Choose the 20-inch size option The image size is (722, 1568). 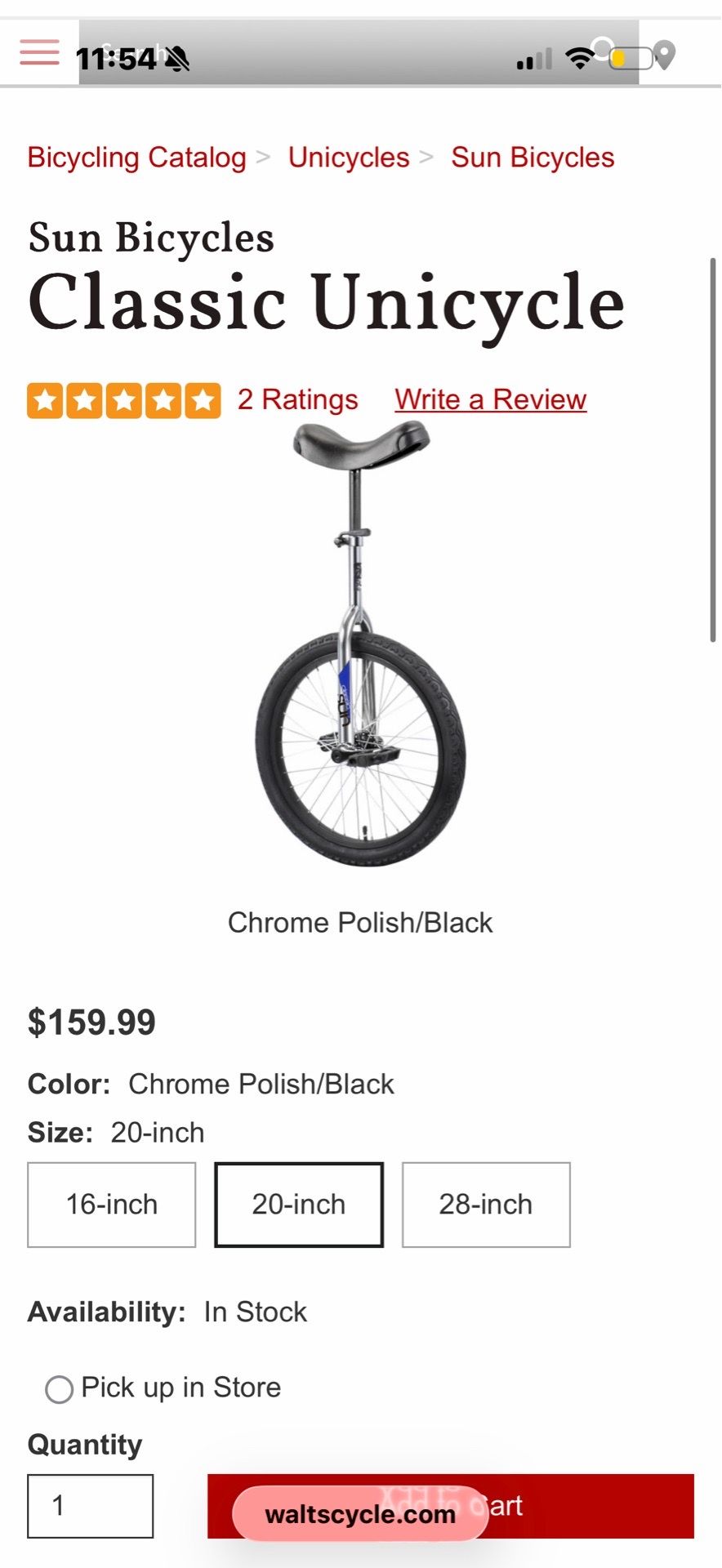tap(299, 1205)
